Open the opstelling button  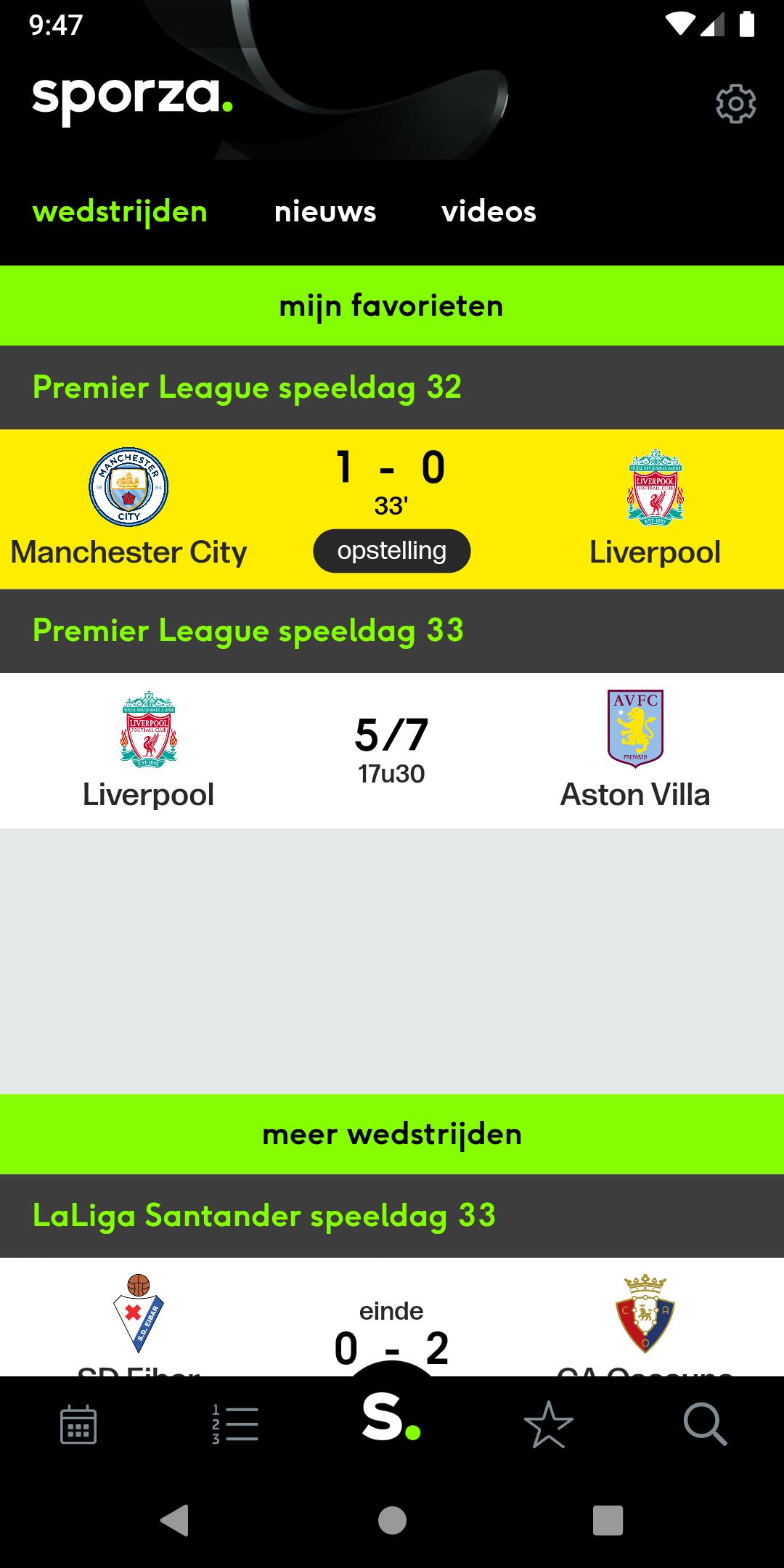coord(392,550)
